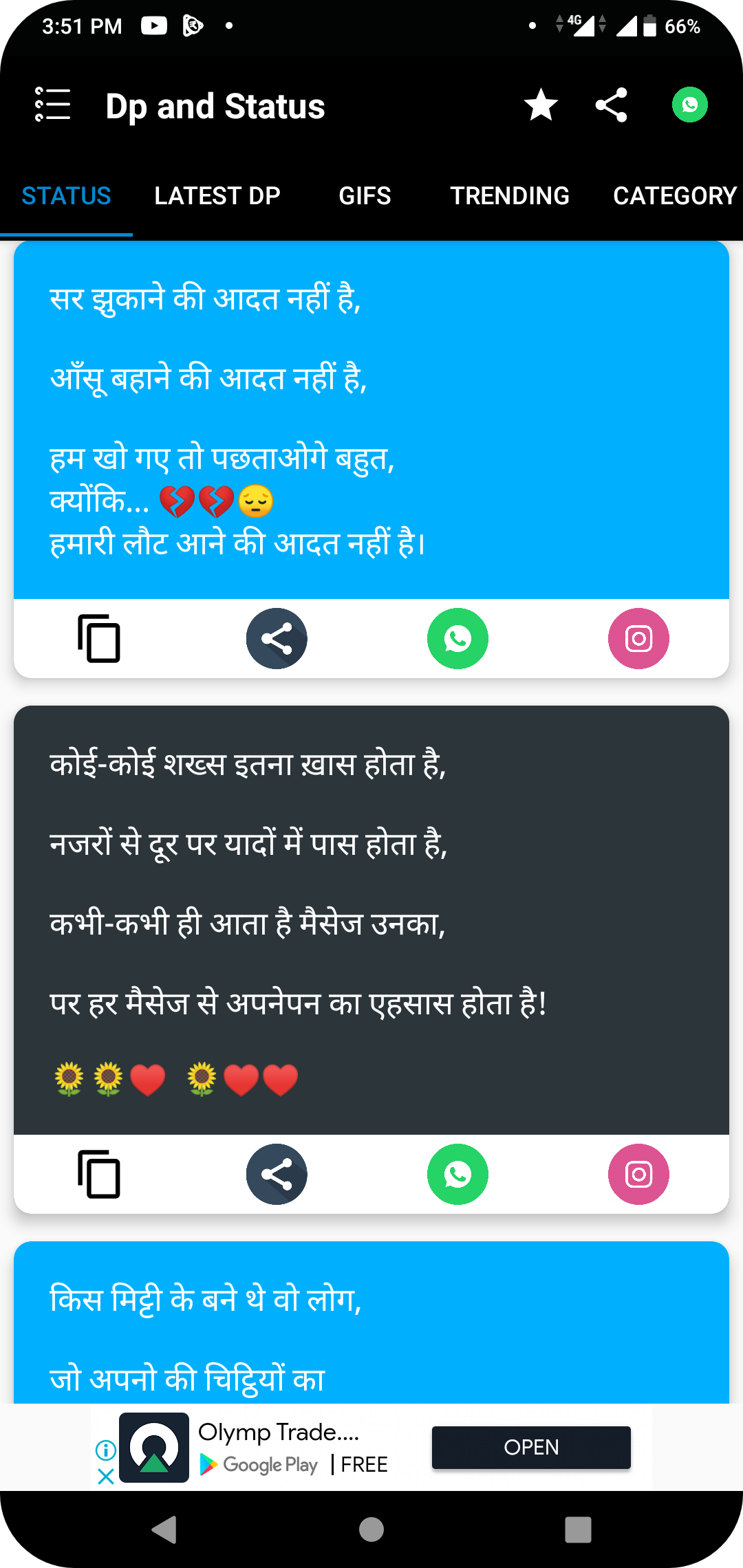743x1568 pixels.
Task: Tap the star favorites icon
Action: [x=541, y=105]
